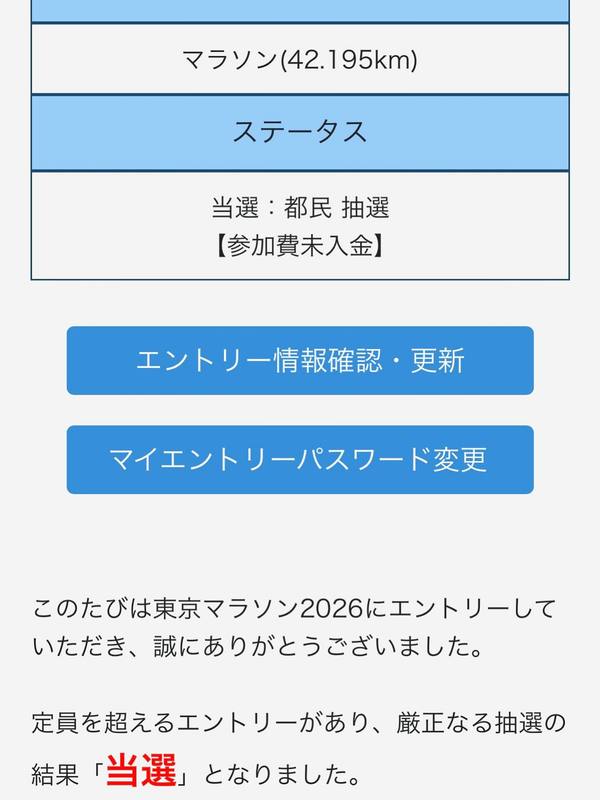Open エントリー情報確認・更新 button
Viewport: 600px width, 800px height.
[300, 360]
